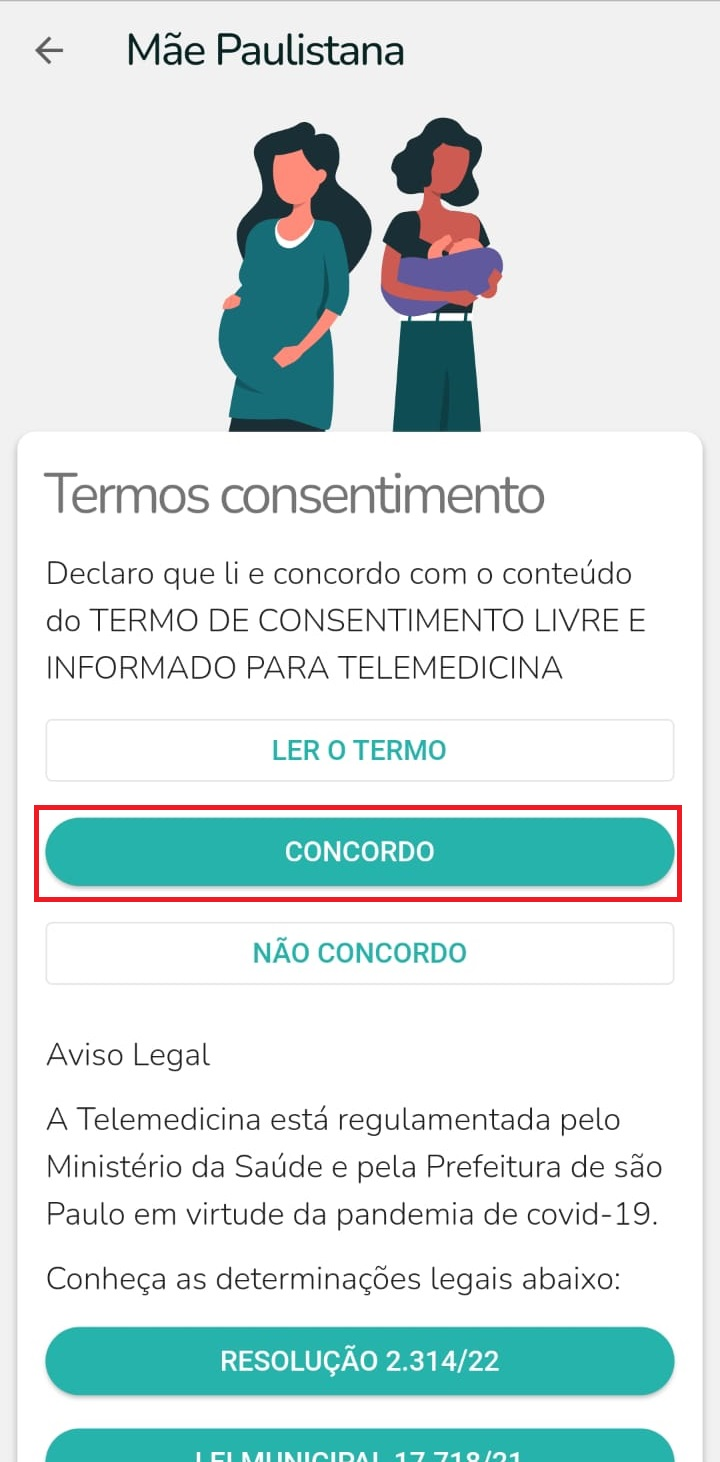The height and width of the screenshot is (1462, 720).
Task: Decline by choosing NÃO CONCORDO
Action: coord(359,953)
